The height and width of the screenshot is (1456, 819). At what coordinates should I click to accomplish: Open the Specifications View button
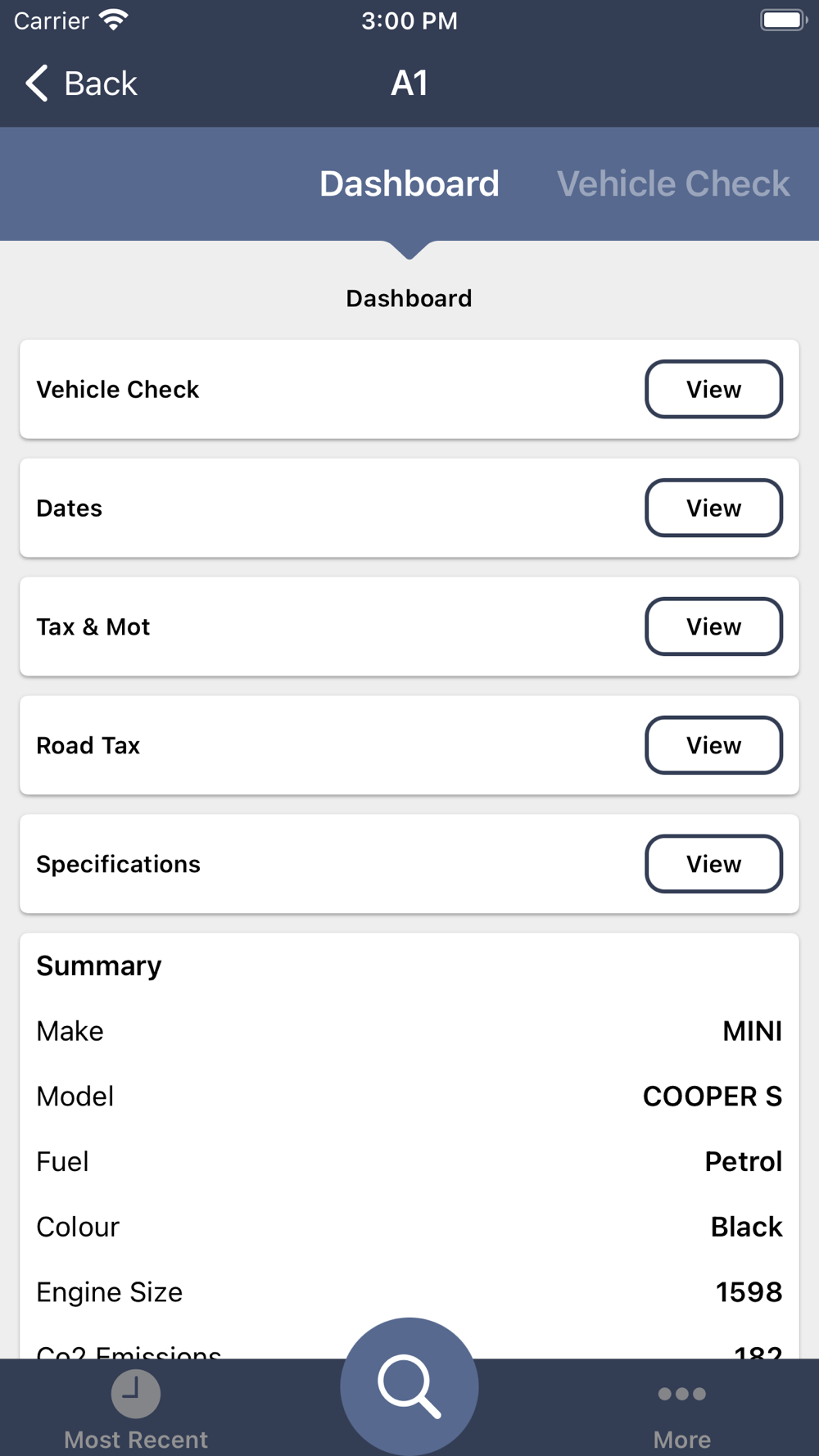click(x=713, y=864)
